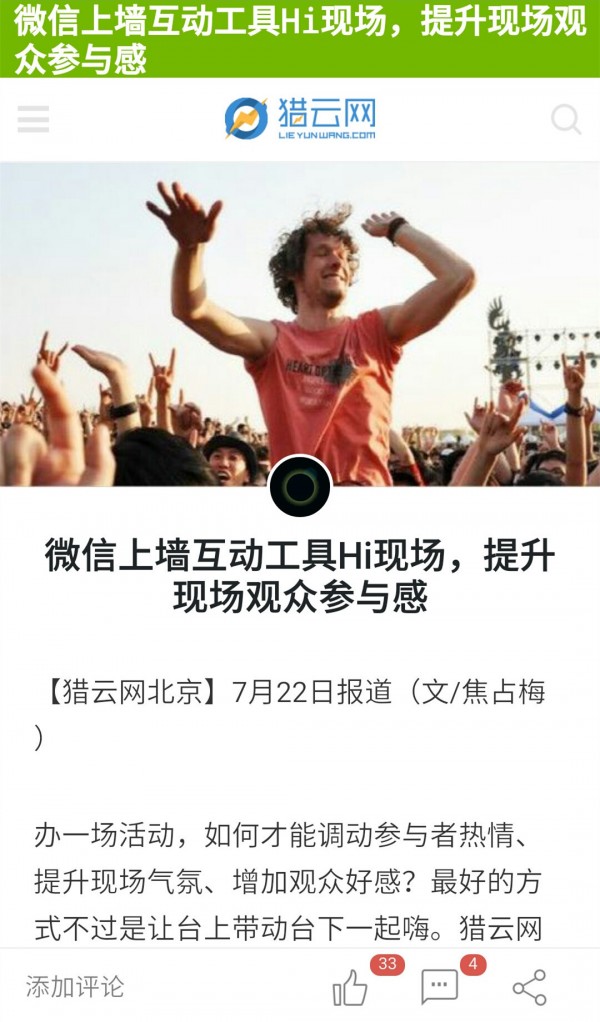
Task: Tap the 添加评论 comment field
Action: pos(76,987)
